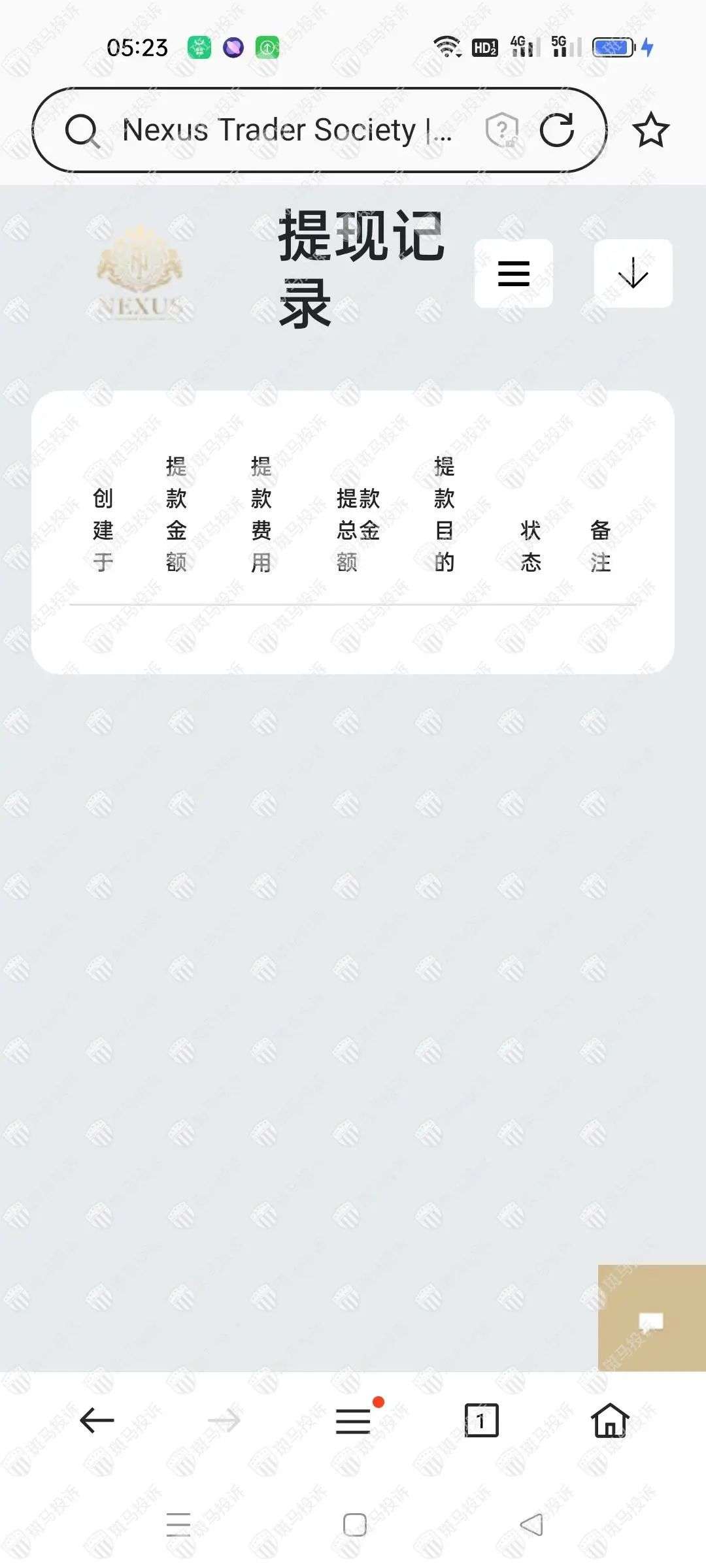Go to the browser home page
Screen dimensions: 706x1568
pos(610,1420)
